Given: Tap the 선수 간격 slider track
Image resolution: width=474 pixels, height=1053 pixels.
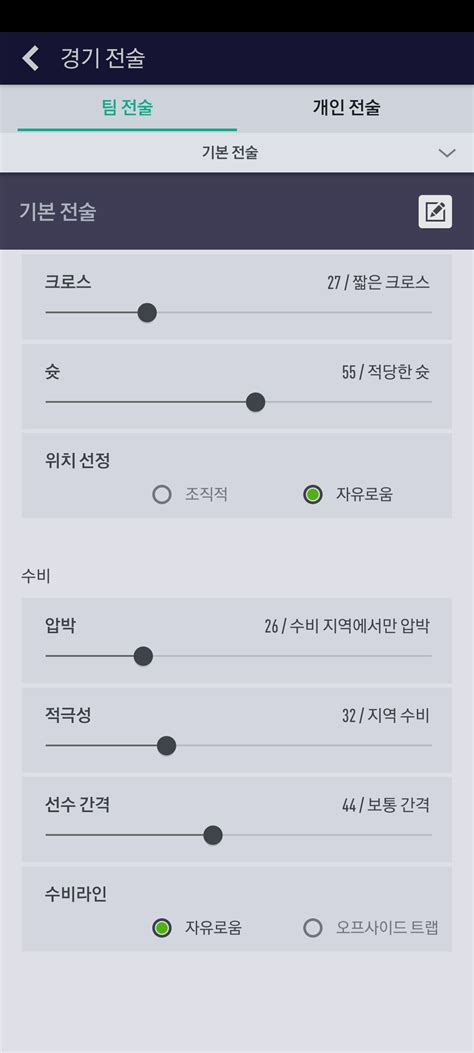Looking at the screenshot, I should click(238, 835).
